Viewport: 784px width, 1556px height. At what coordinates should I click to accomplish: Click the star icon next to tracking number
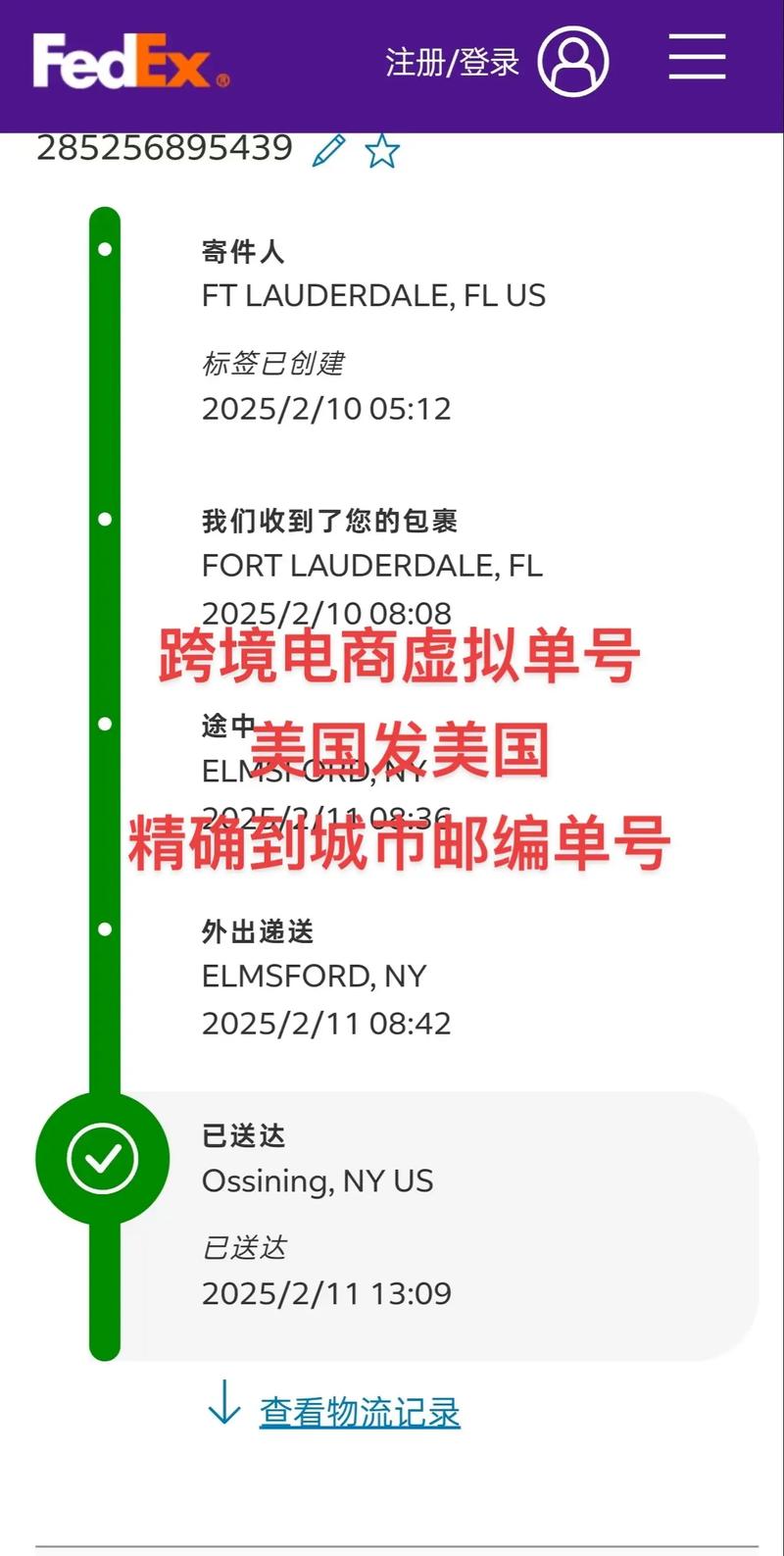tap(383, 150)
